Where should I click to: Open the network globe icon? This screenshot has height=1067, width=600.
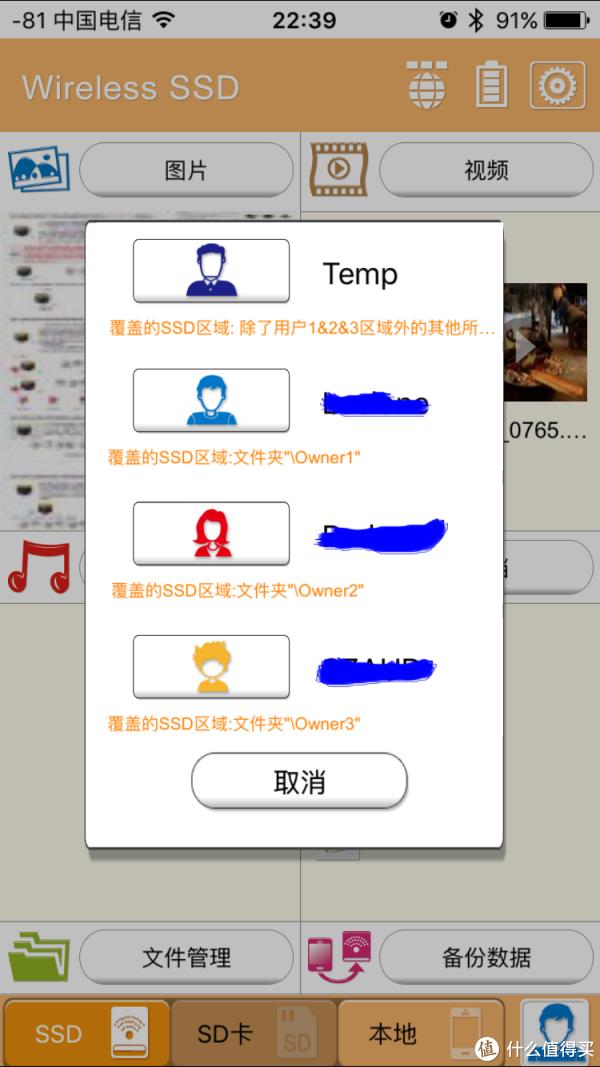428,86
